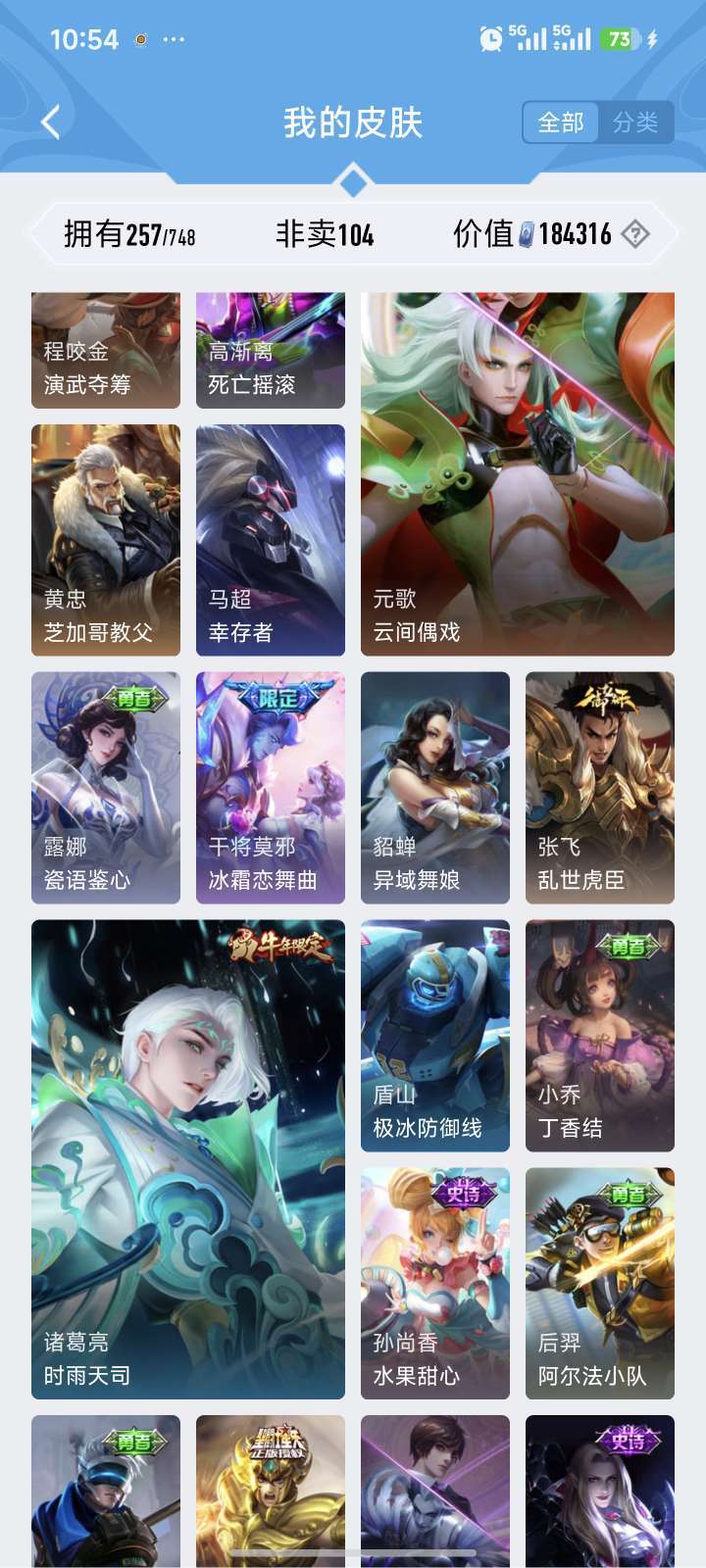
Task: Switch to the 全部 tab
Action: (x=561, y=122)
